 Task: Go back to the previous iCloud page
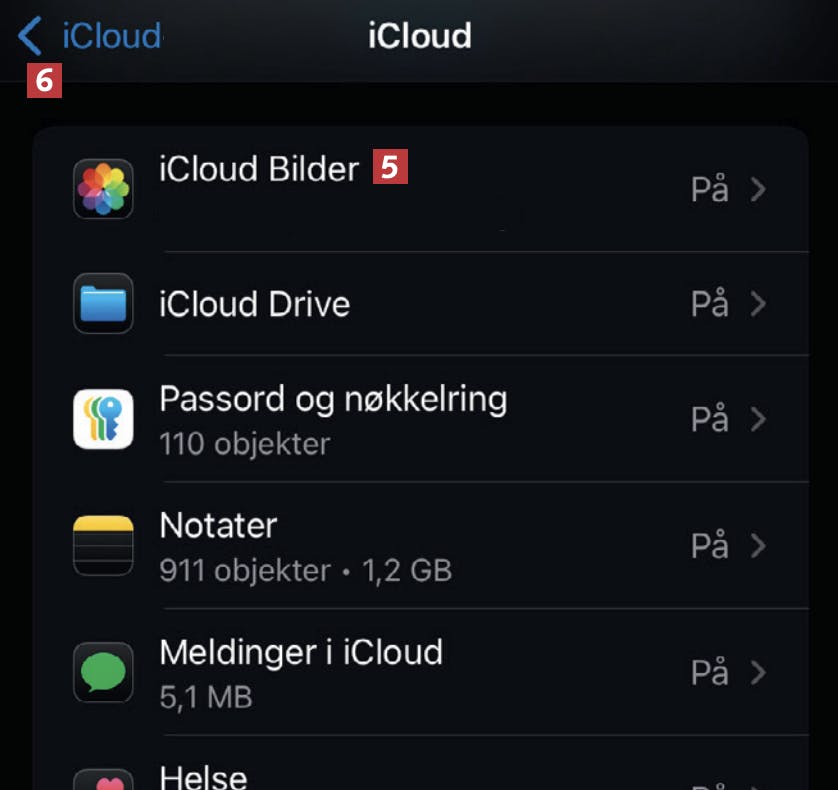point(88,37)
